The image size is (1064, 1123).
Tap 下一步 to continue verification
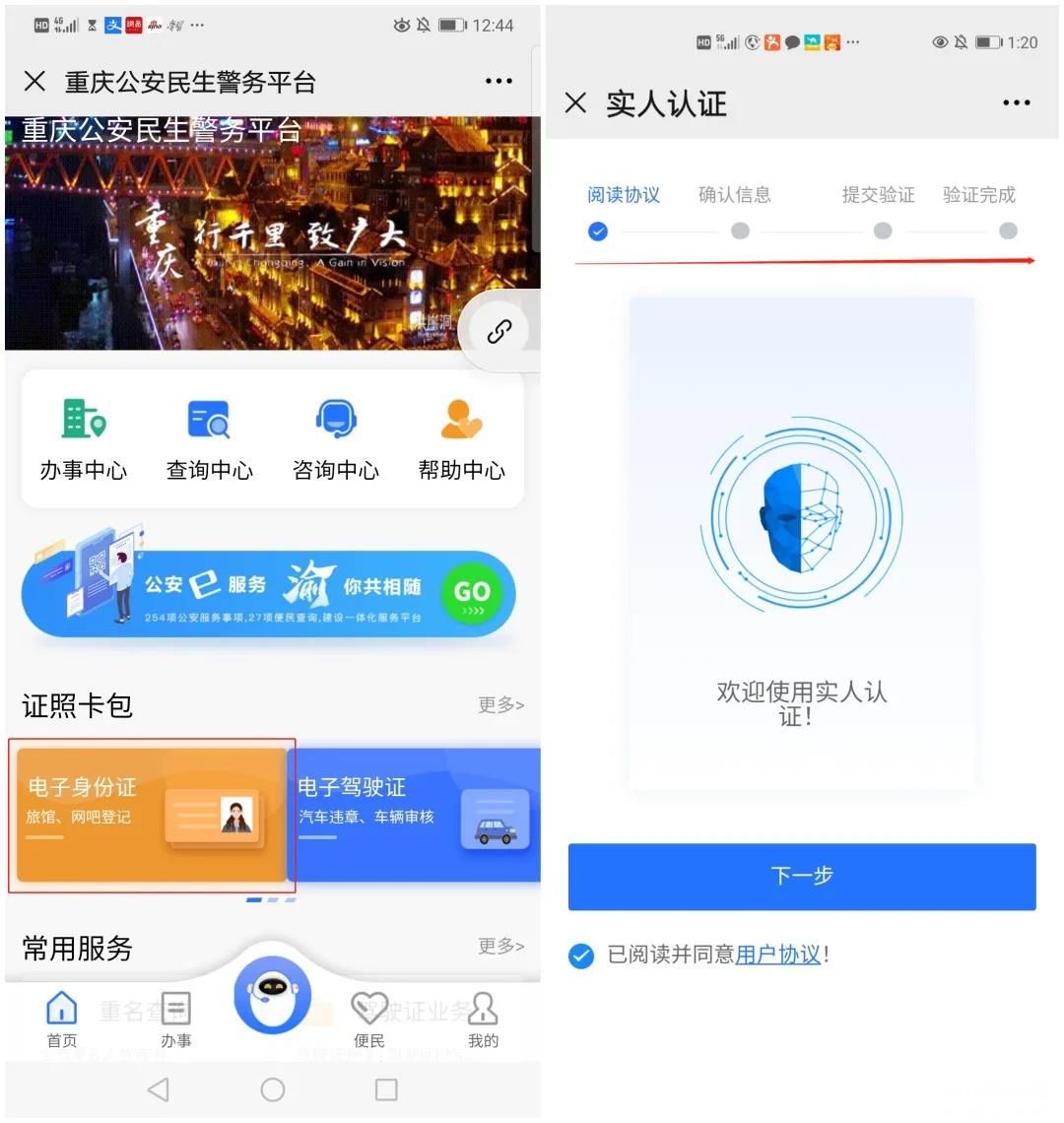tap(802, 876)
